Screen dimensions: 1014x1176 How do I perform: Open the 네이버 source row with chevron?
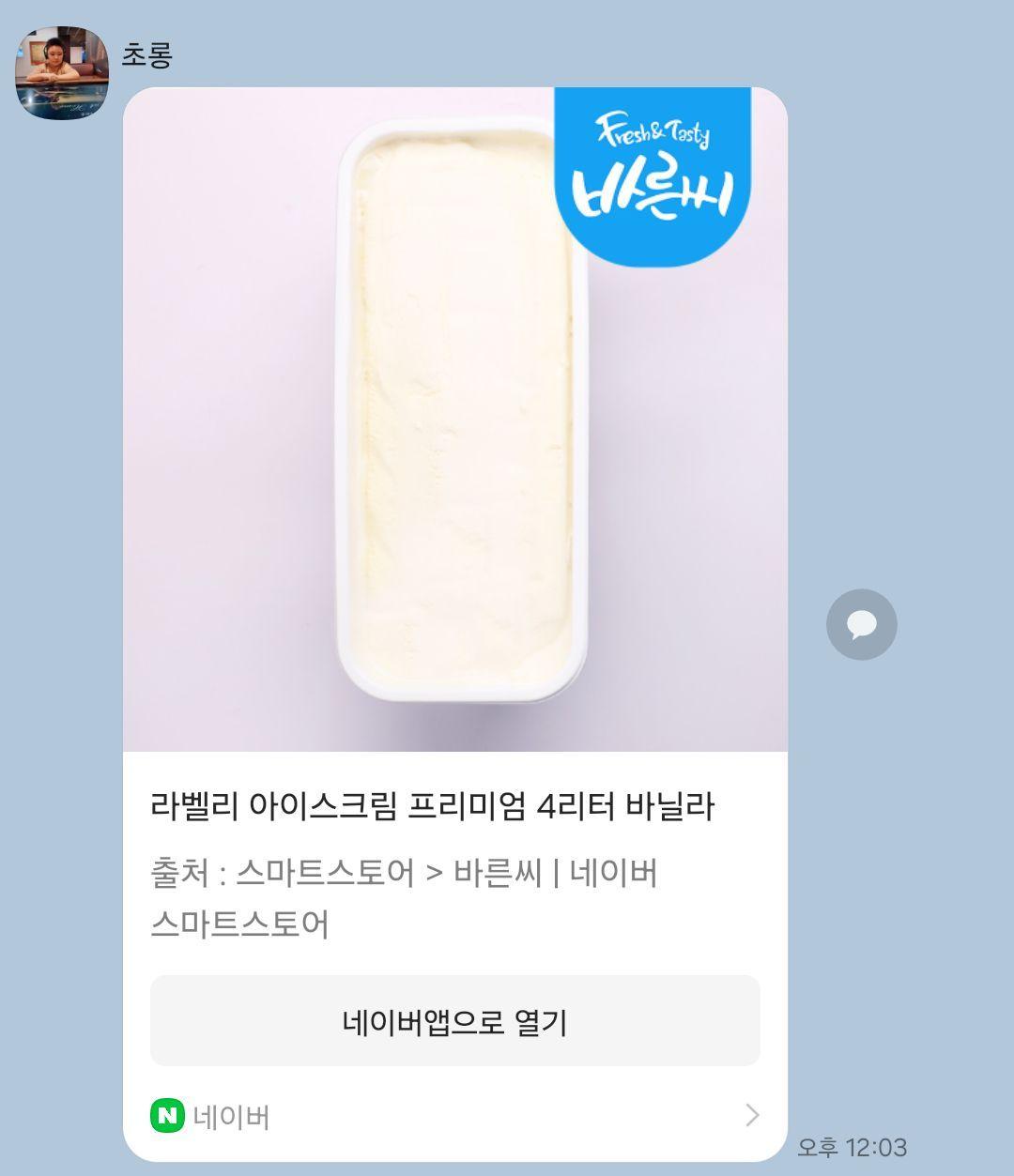pos(454,1116)
